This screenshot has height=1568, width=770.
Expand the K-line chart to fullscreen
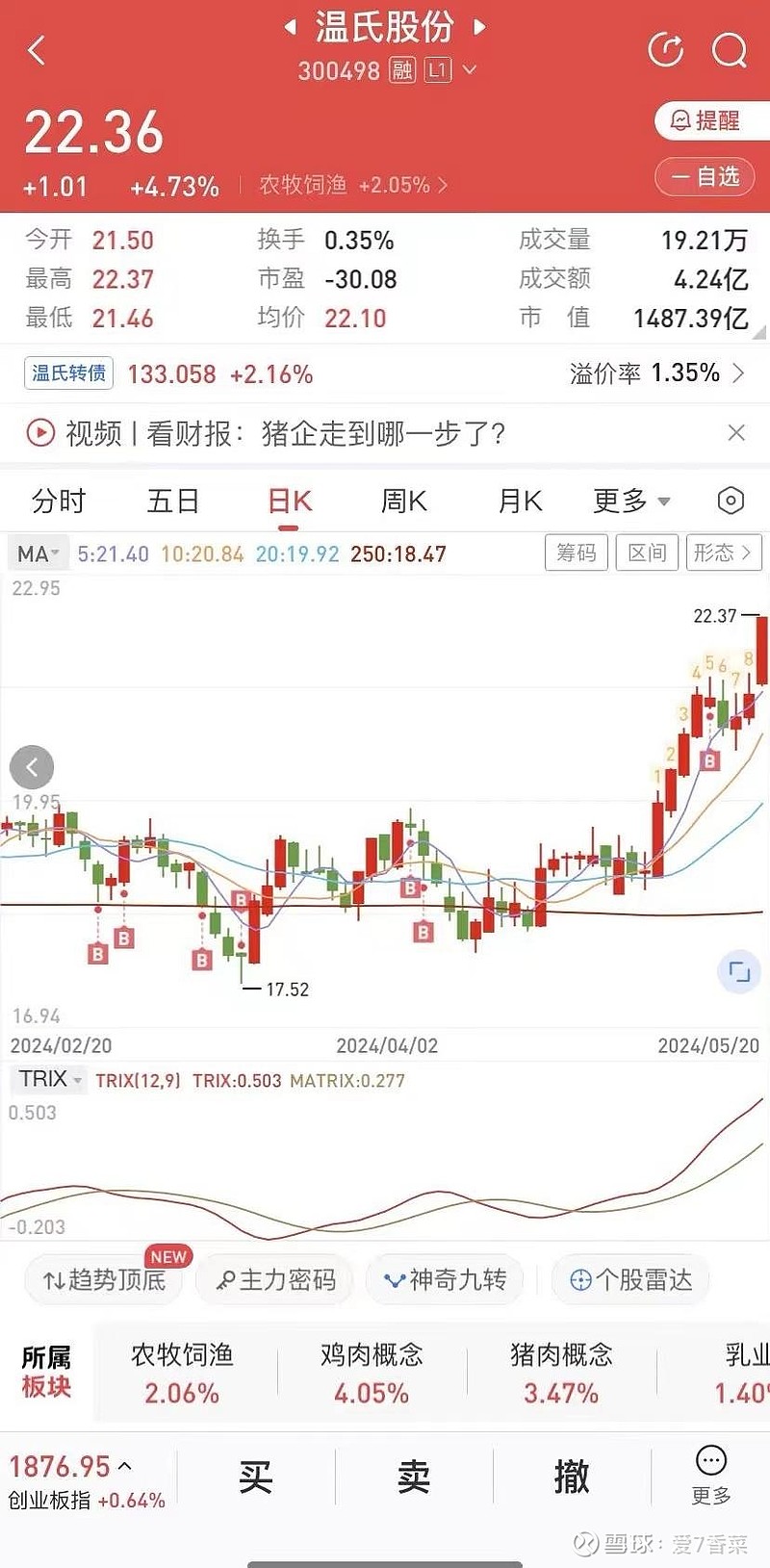[737, 972]
